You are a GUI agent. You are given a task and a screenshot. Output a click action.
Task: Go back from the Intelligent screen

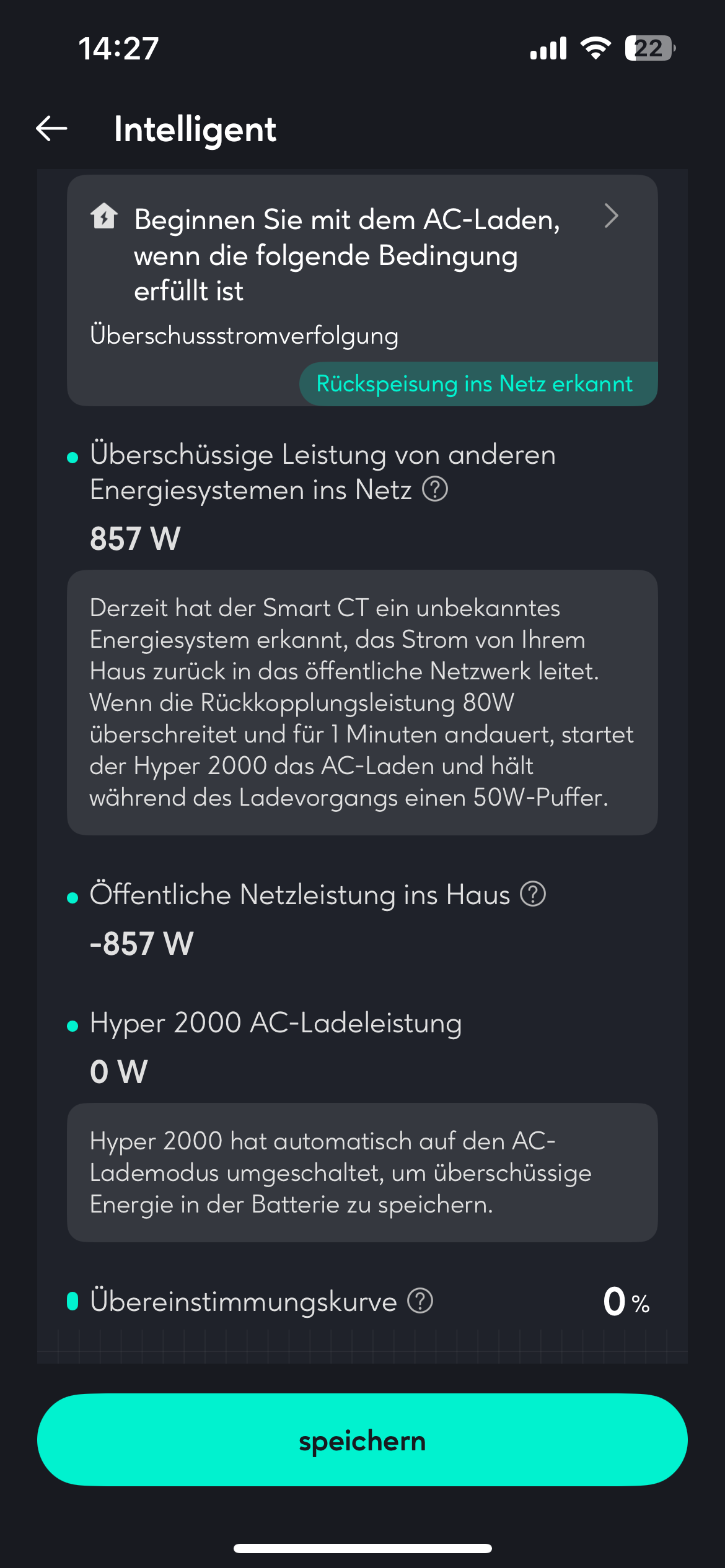pyautogui.click(x=51, y=129)
